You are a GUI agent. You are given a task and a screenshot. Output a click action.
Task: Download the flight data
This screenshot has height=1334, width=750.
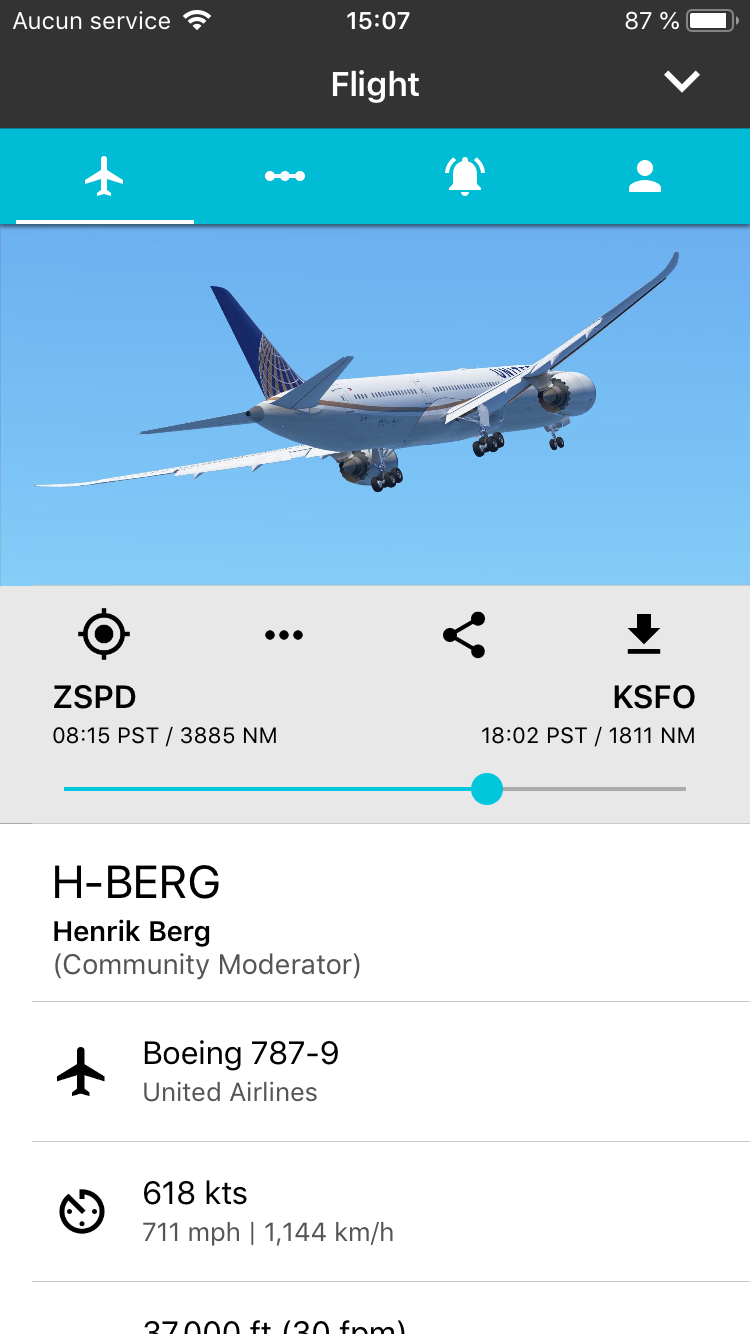(x=644, y=635)
